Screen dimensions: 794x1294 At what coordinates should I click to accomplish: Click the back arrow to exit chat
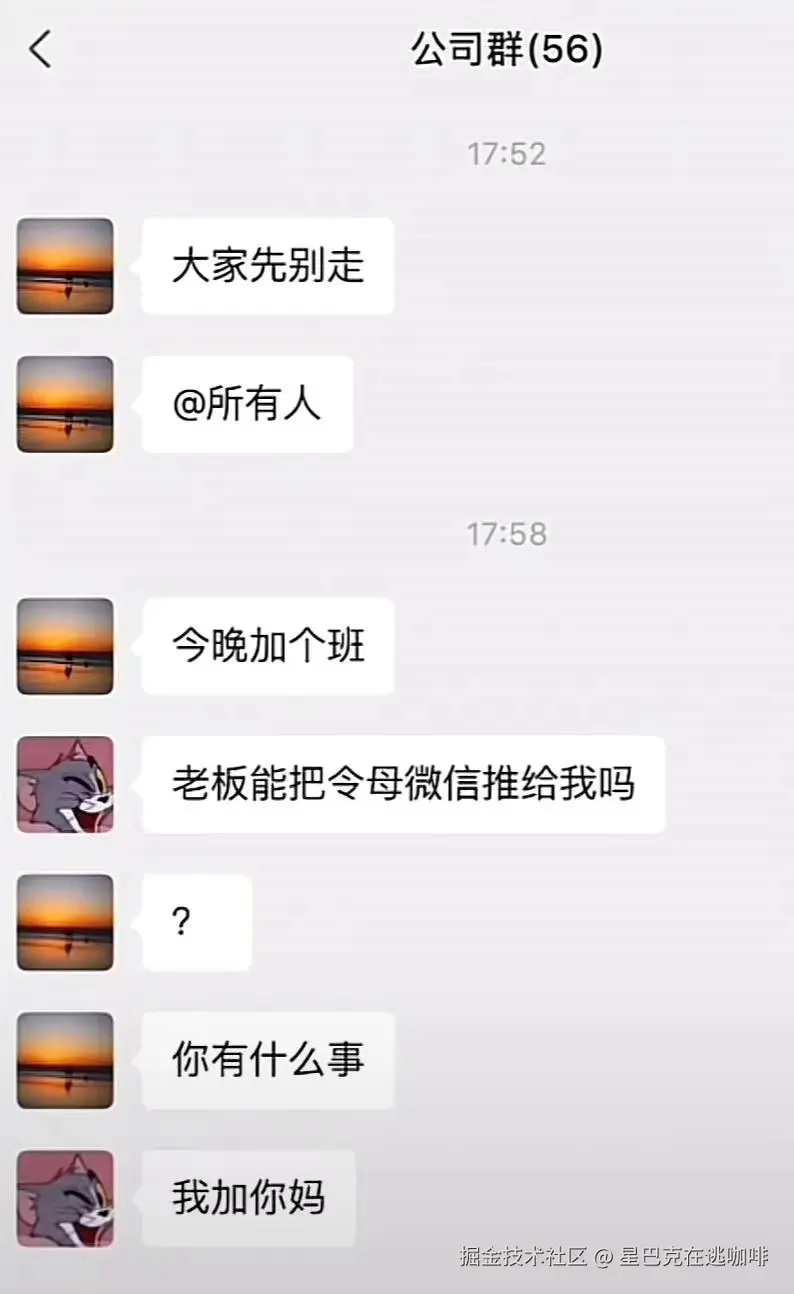[40, 48]
